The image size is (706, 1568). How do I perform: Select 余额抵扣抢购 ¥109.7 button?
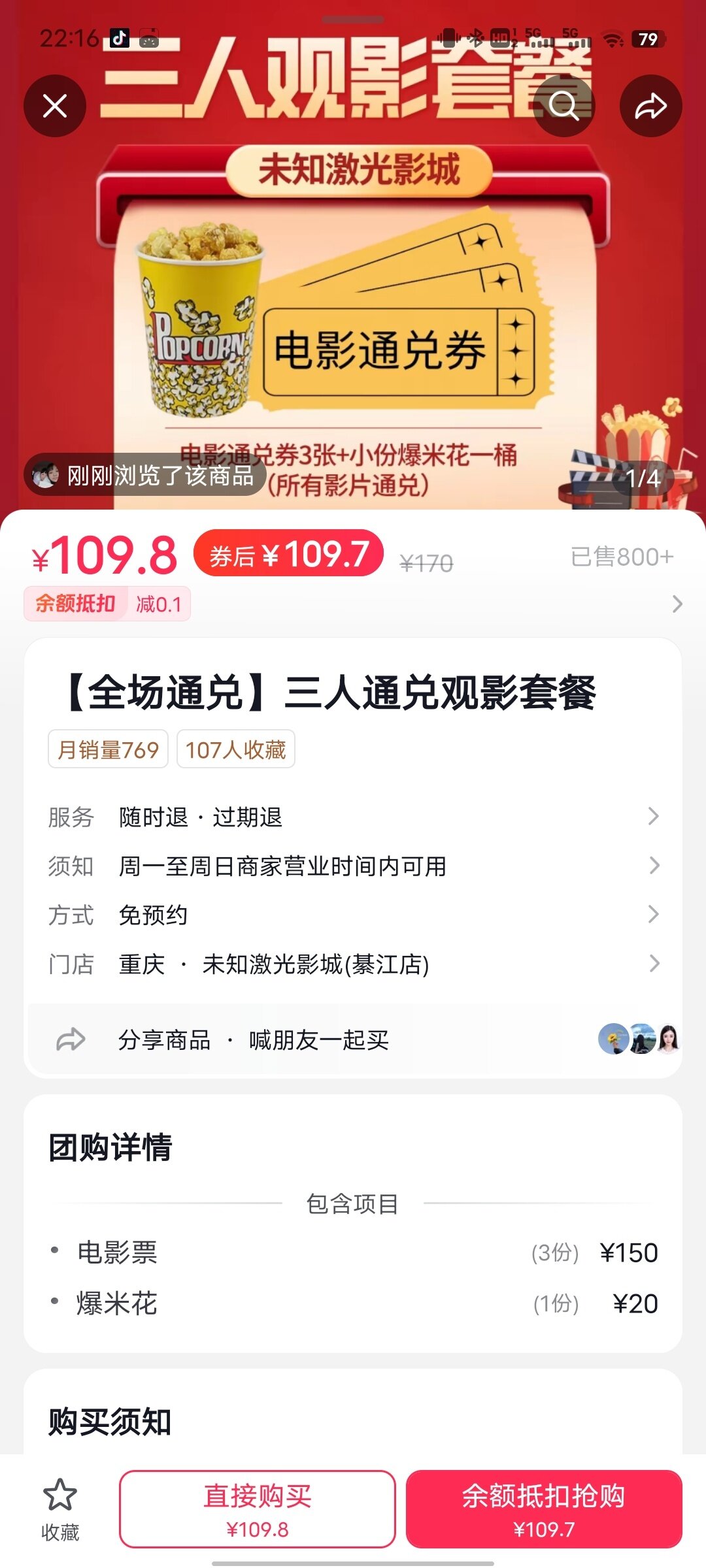[544, 1509]
